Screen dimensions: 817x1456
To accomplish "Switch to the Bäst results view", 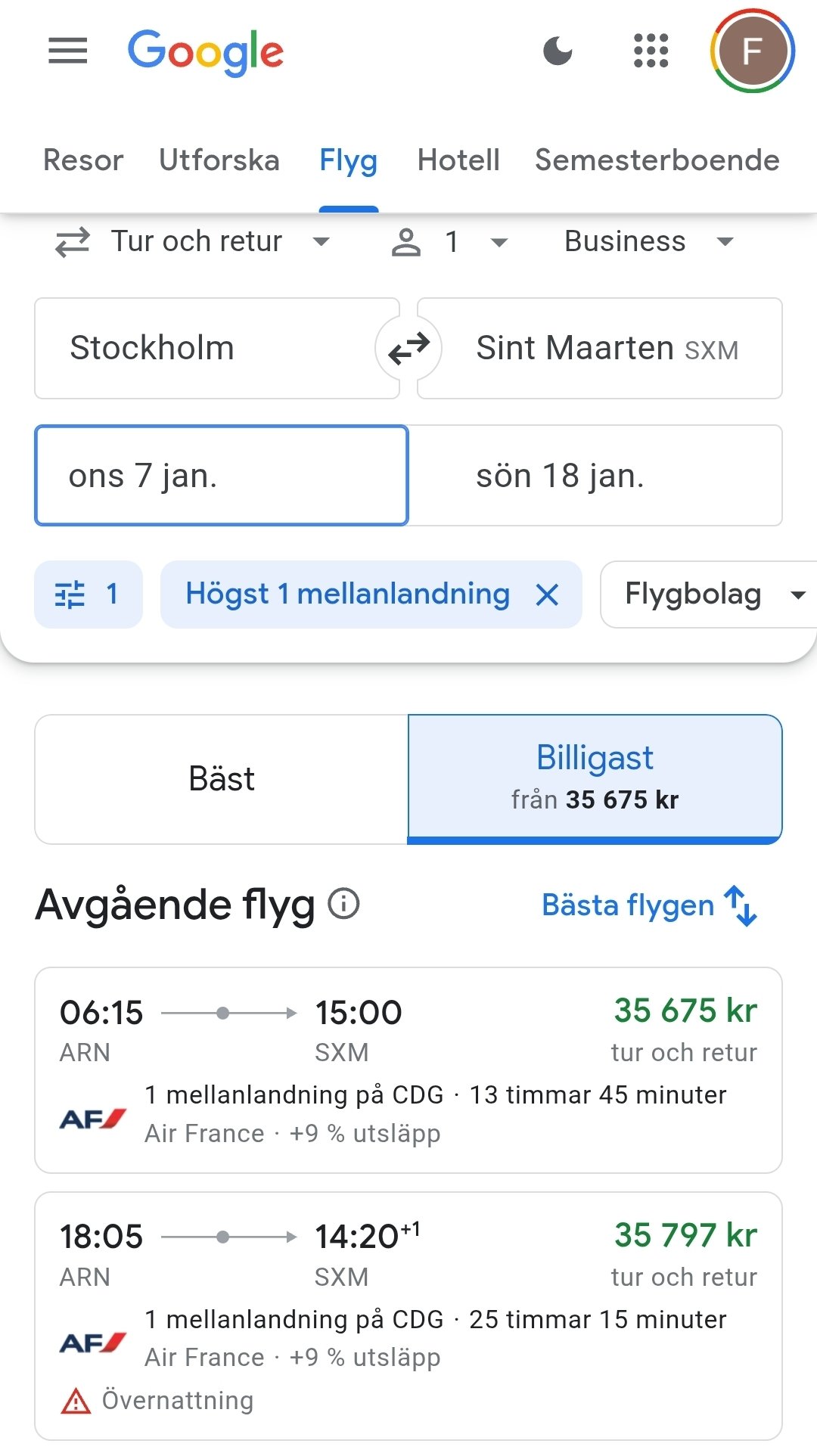I will [x=221, y=778].
